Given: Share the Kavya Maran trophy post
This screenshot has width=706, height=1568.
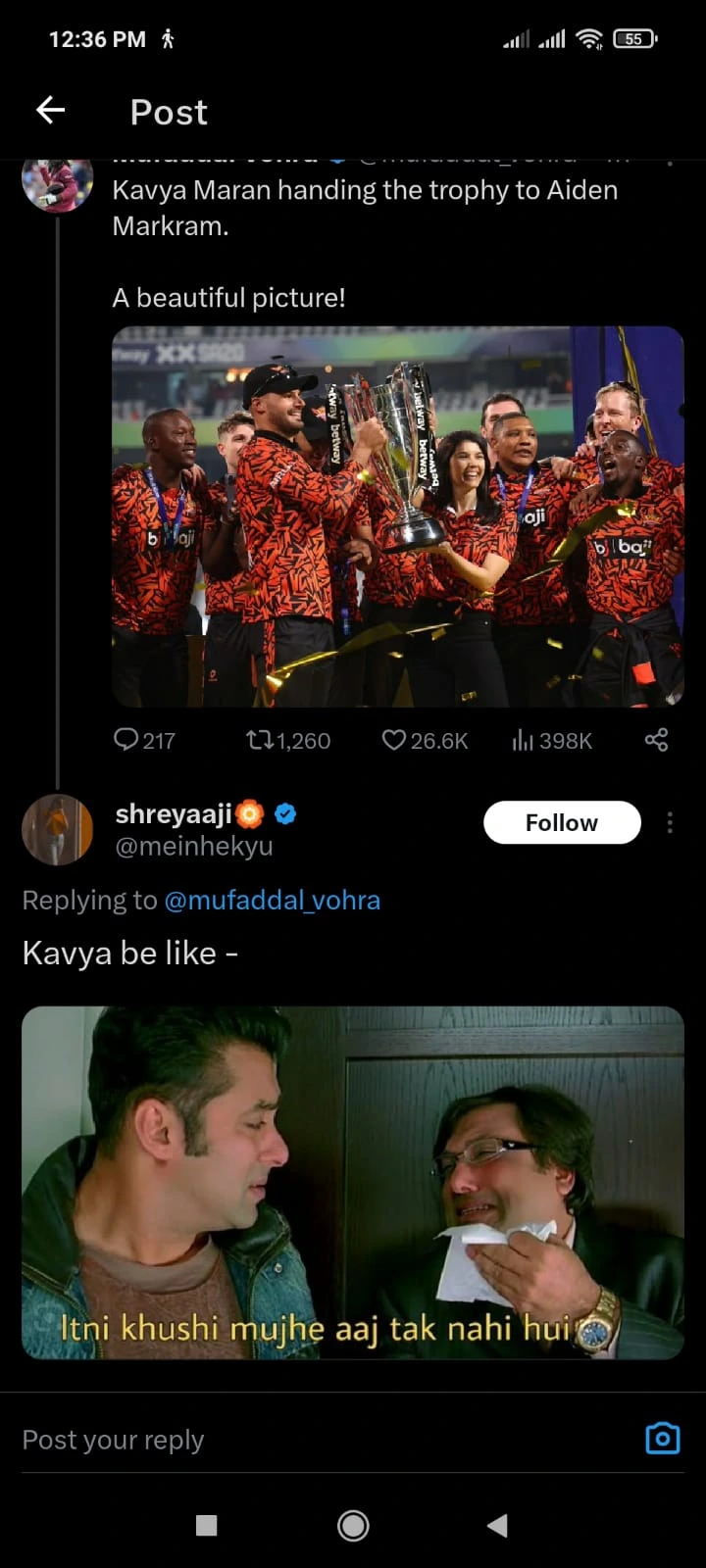Looking at the screenshot, I should click(x=656, y=740).
